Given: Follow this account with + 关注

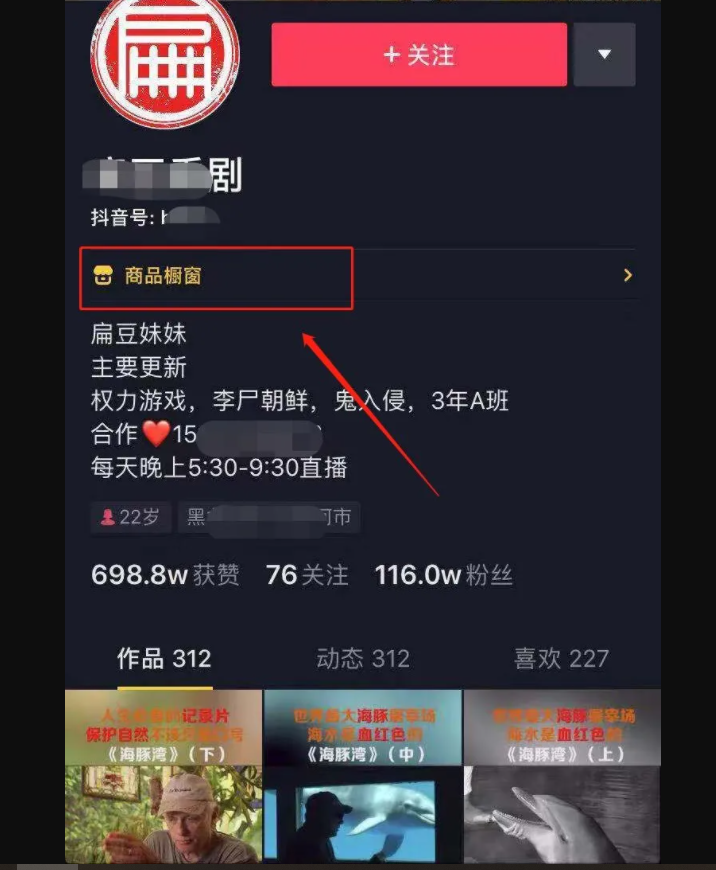Looking at the screenshot, I should [x=419, y=55].
